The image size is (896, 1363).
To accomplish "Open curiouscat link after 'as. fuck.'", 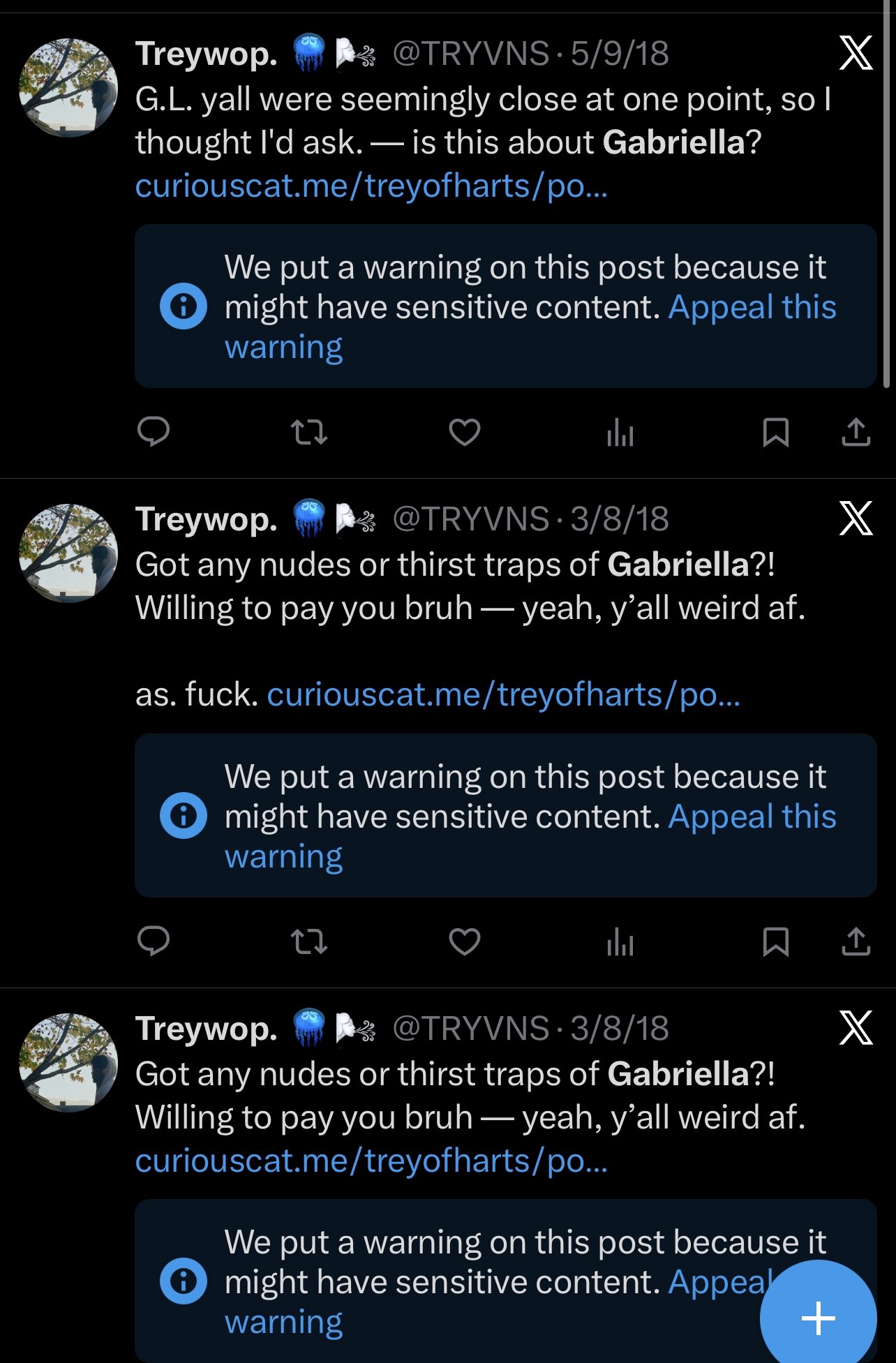I will pos(503,695).
